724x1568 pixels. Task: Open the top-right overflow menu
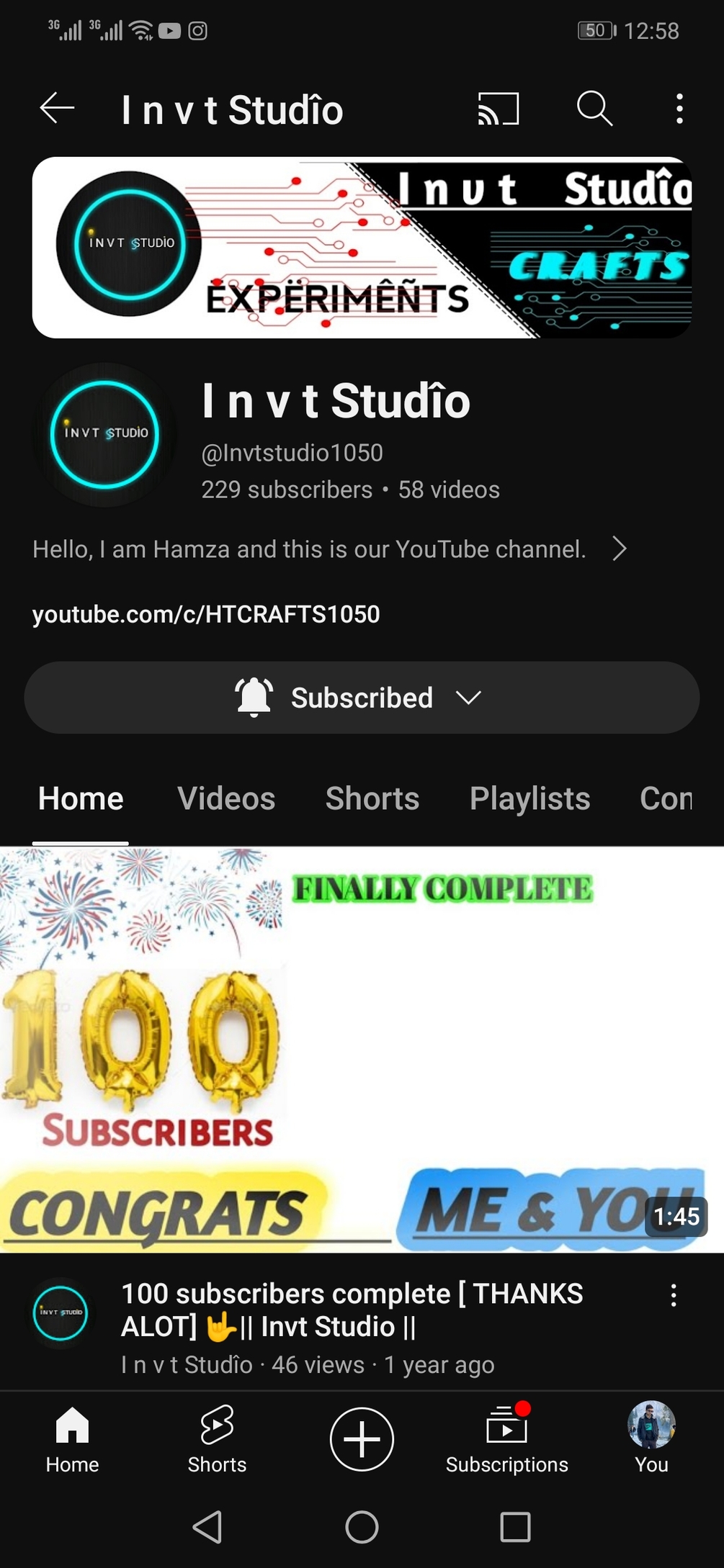(x=679, y=109)
